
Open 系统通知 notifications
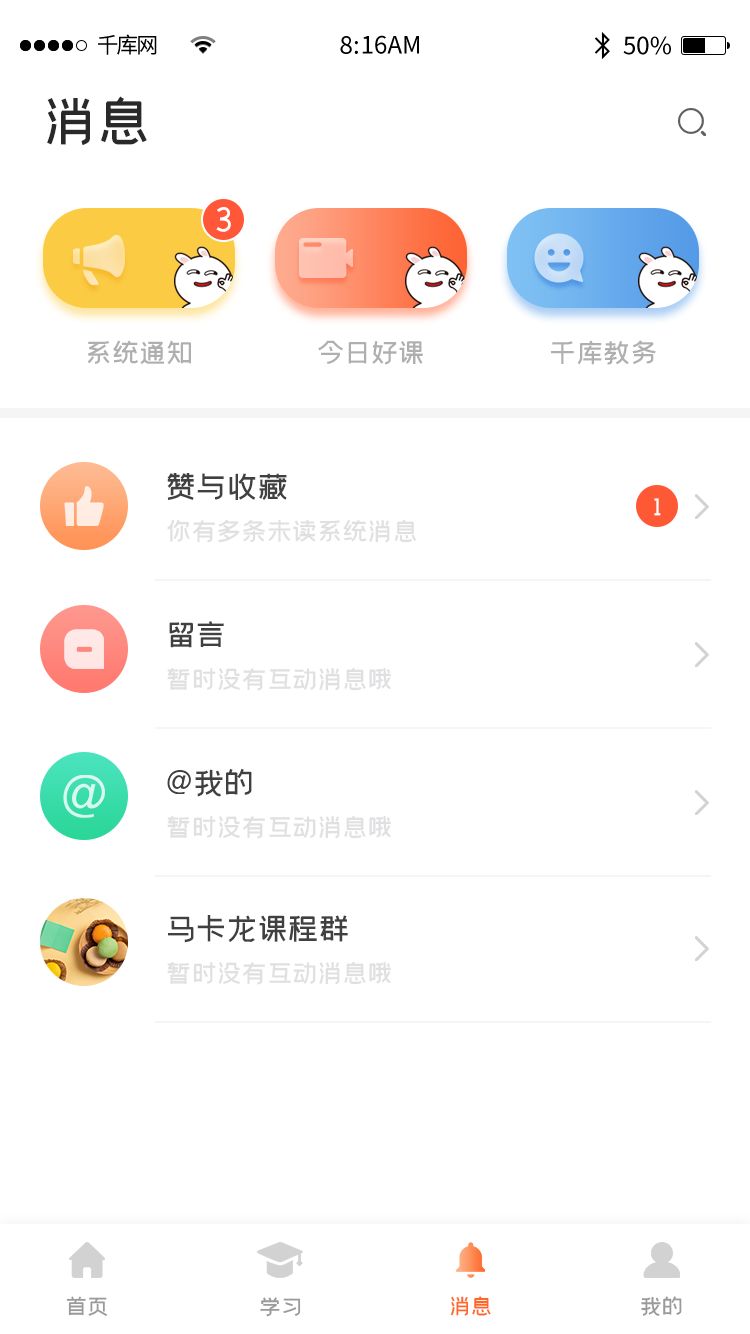(x=139, y=259)
